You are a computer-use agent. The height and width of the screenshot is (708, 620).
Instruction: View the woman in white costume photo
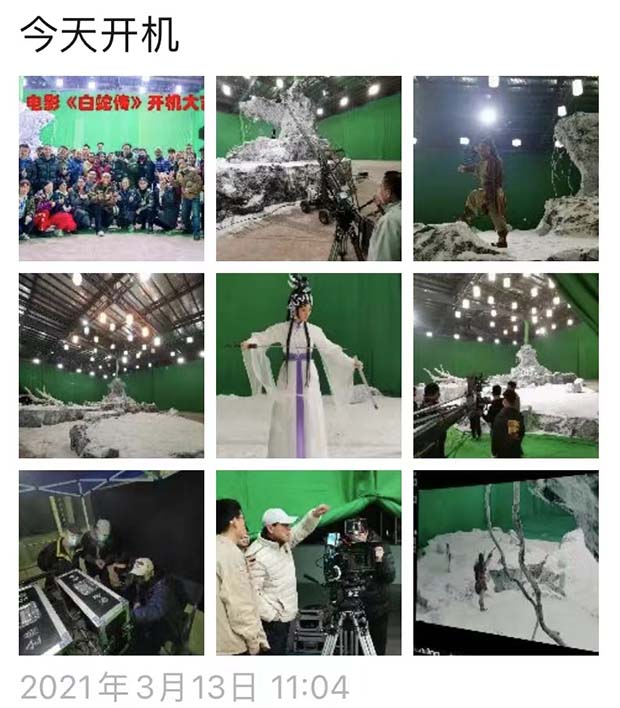[x=308, y=365]
